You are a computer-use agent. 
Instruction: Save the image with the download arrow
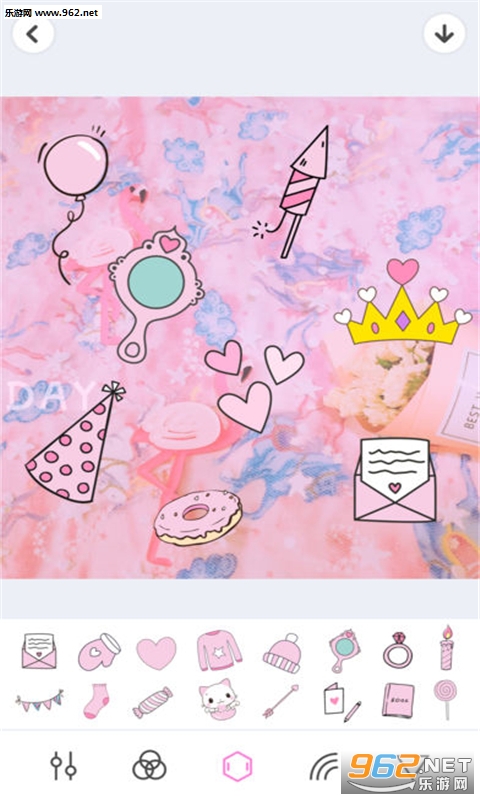tap(444, 34)
